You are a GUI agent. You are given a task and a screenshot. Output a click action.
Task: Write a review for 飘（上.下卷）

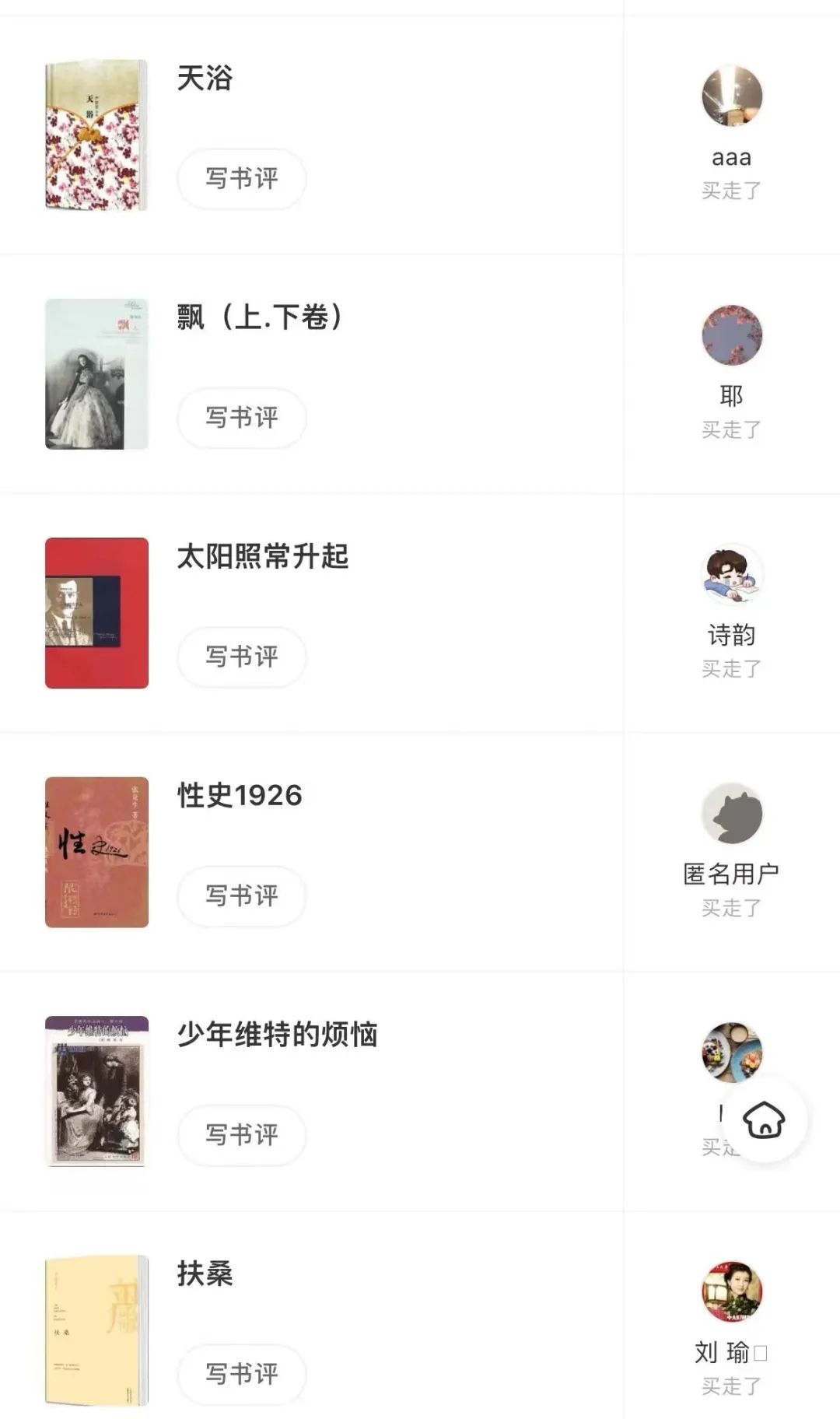click(242, 418)
